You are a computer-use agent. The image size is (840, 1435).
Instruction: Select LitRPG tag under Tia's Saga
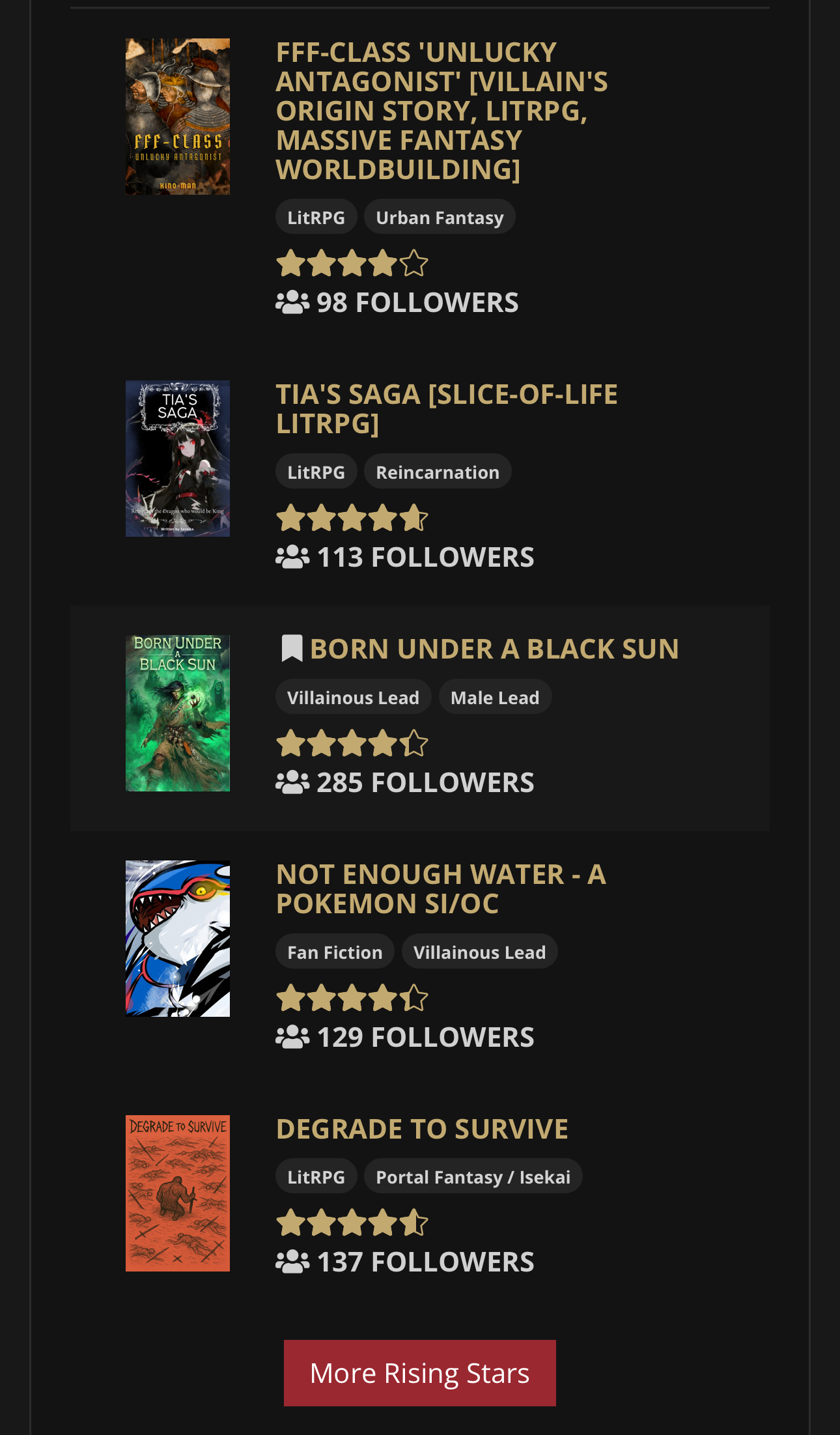[316, 472]
